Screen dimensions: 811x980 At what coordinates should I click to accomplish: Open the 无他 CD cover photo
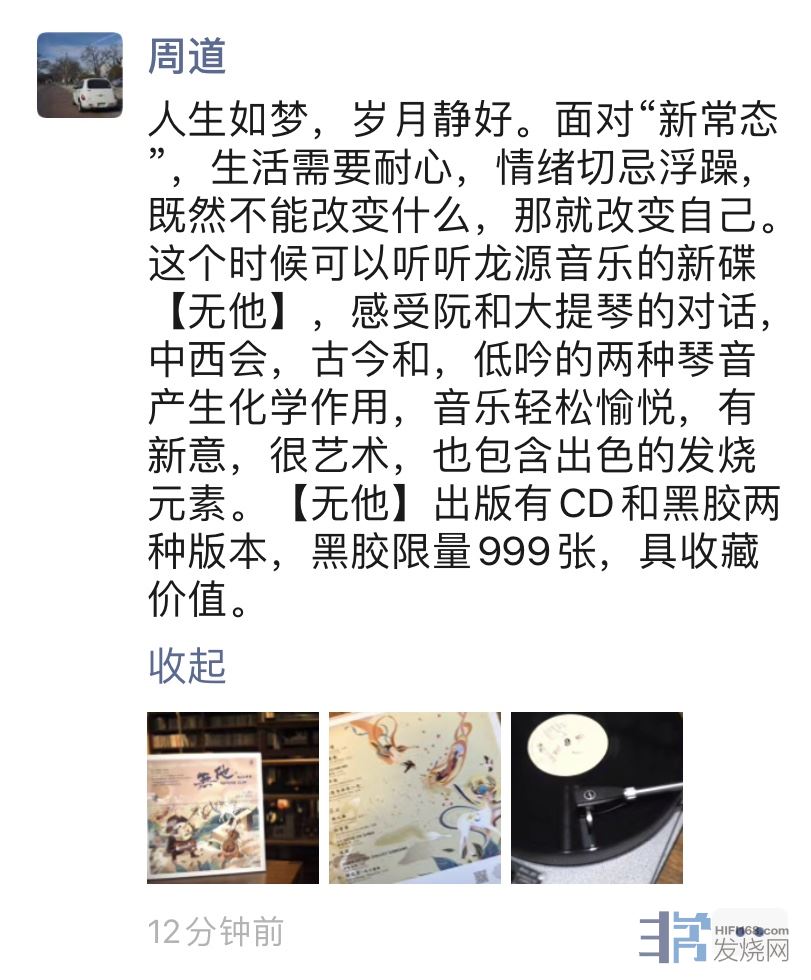click(x=233, y=797)
